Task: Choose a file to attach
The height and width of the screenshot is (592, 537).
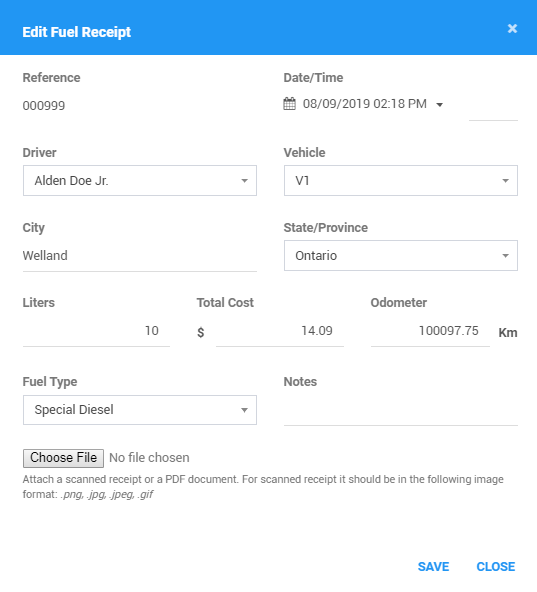Action: (63, 458)
